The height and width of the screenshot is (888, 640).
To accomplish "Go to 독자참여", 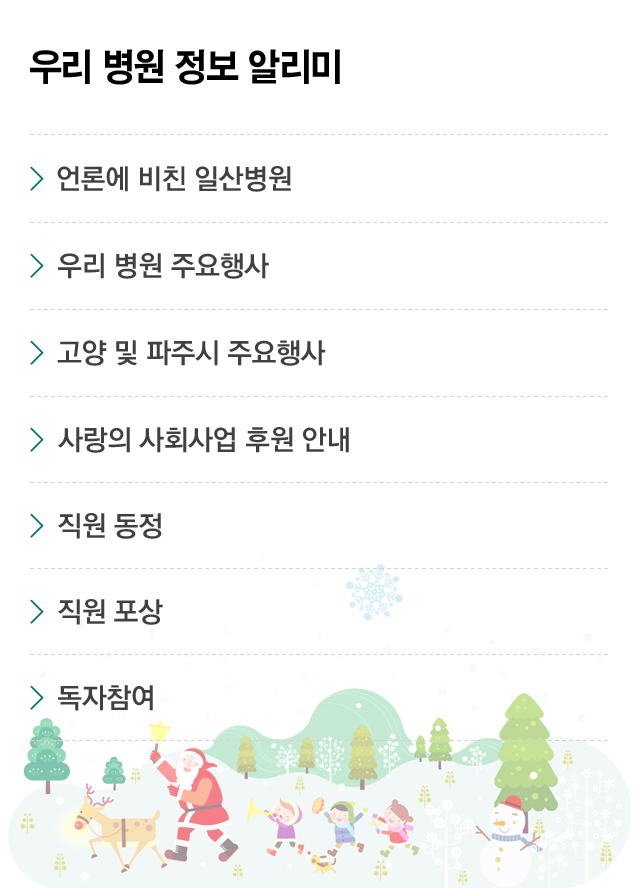I will (106, 697).
